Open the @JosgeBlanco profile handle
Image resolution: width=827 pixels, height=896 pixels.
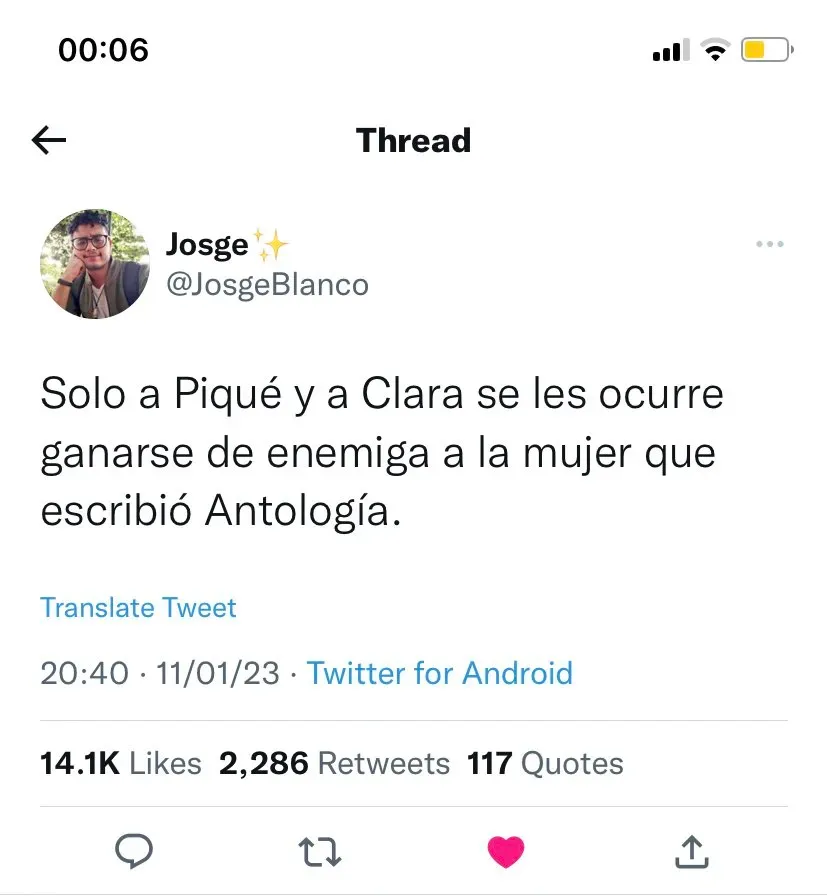point(267,285)
